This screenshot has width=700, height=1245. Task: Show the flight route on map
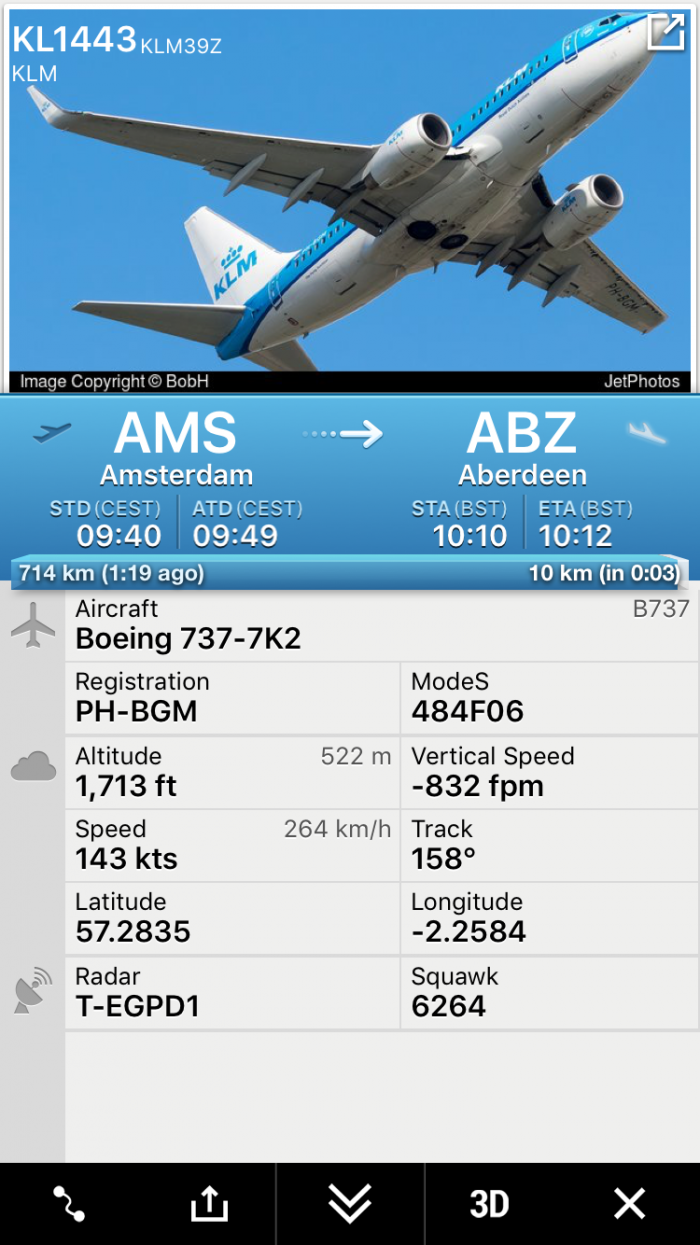(x=69, y=1203)
